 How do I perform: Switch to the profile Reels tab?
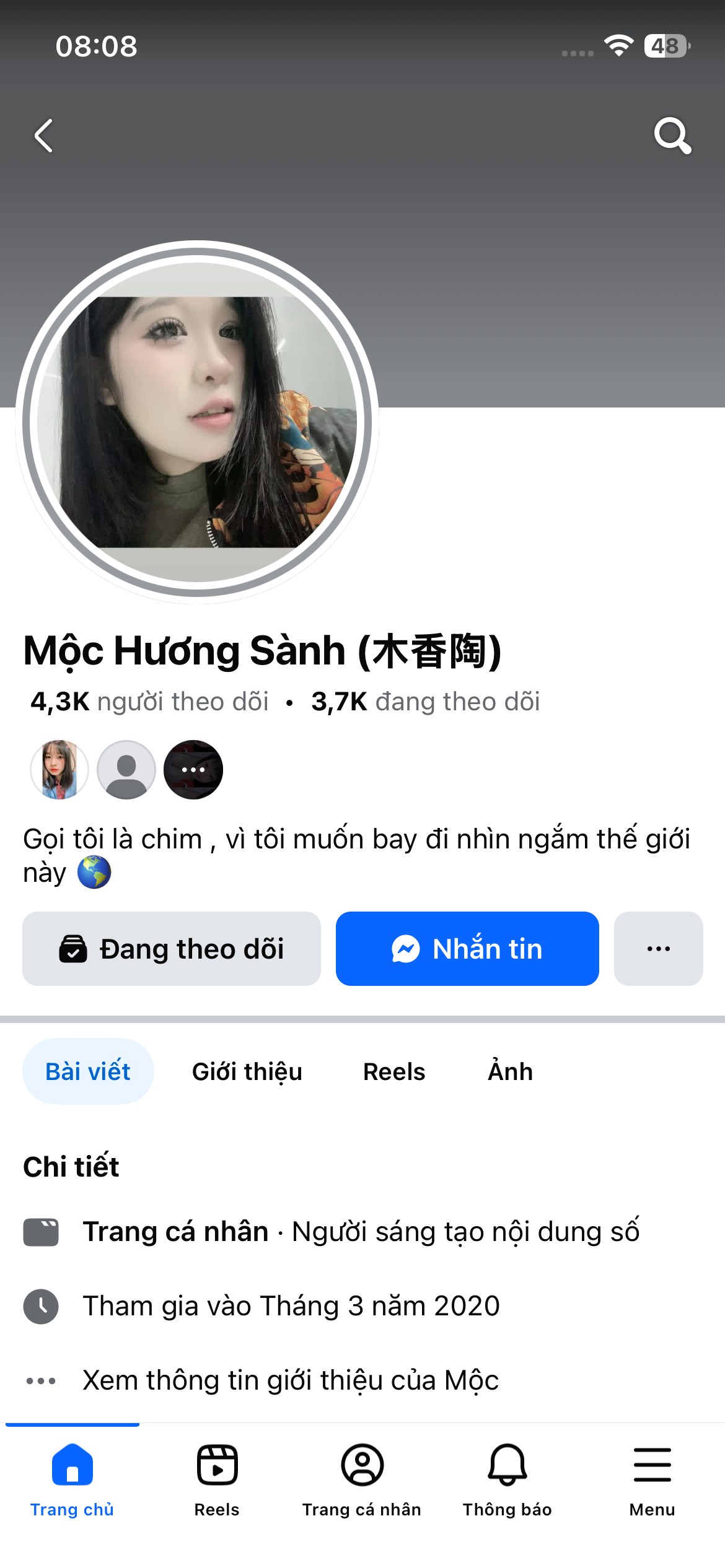click(x=394, y=1071)
